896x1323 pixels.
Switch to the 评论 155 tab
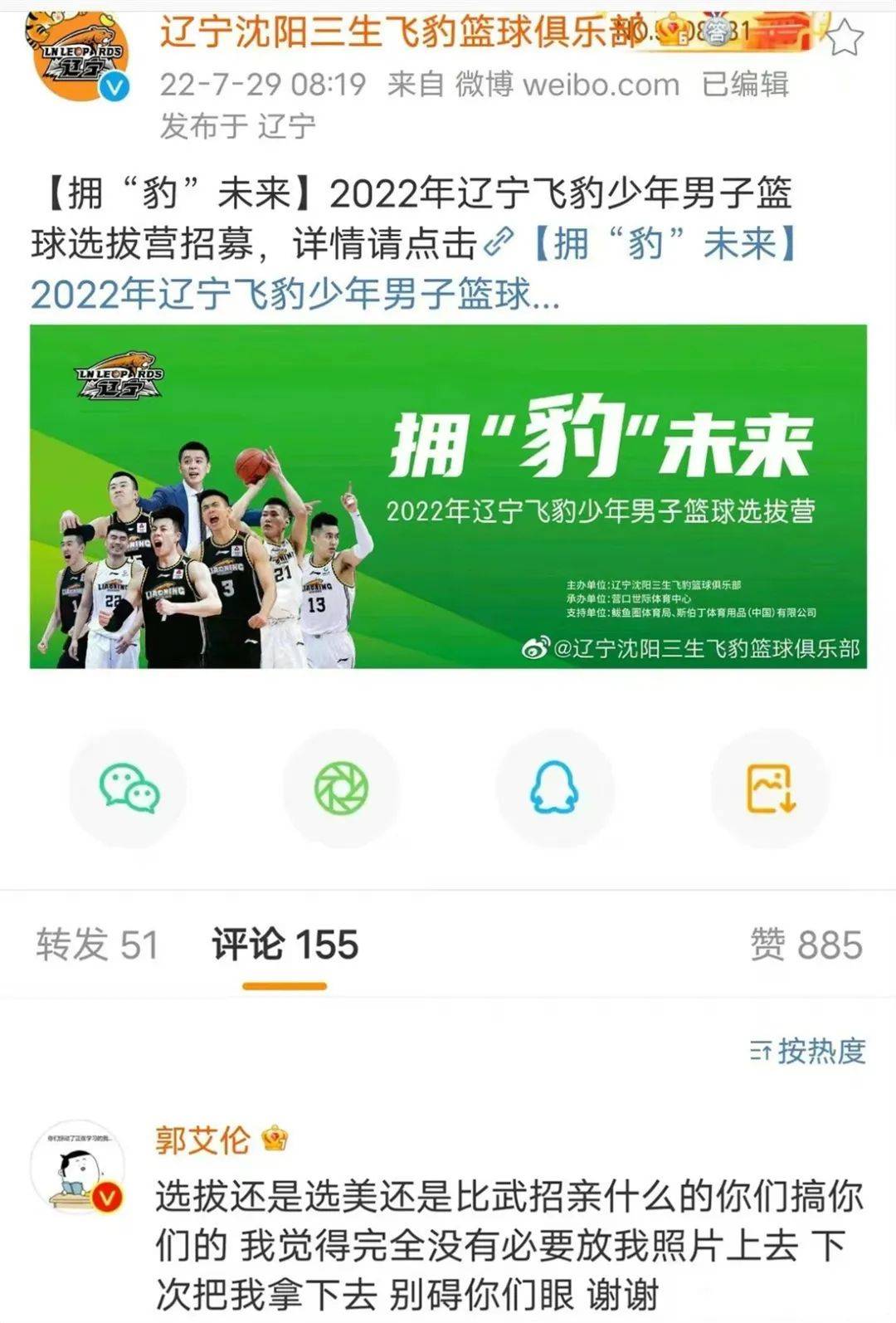pos(285,945)
